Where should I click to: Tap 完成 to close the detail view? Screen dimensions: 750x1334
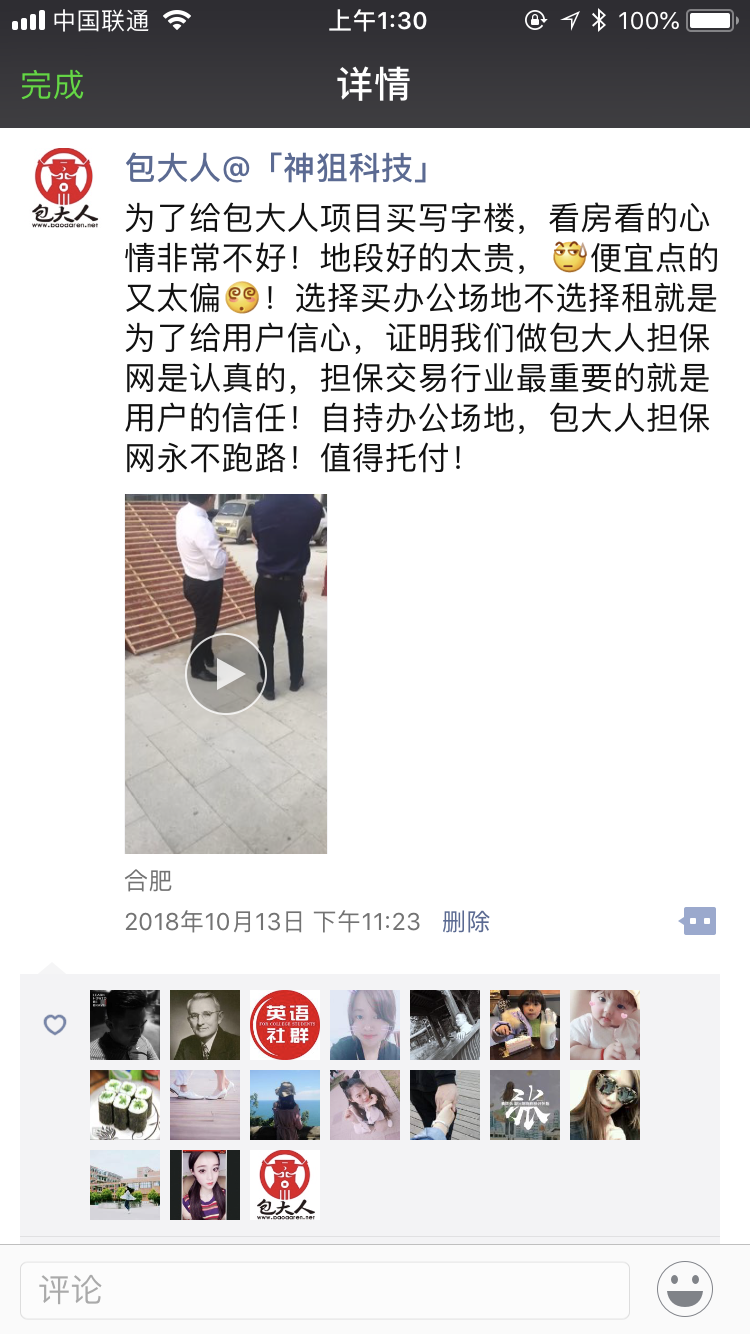52,85
